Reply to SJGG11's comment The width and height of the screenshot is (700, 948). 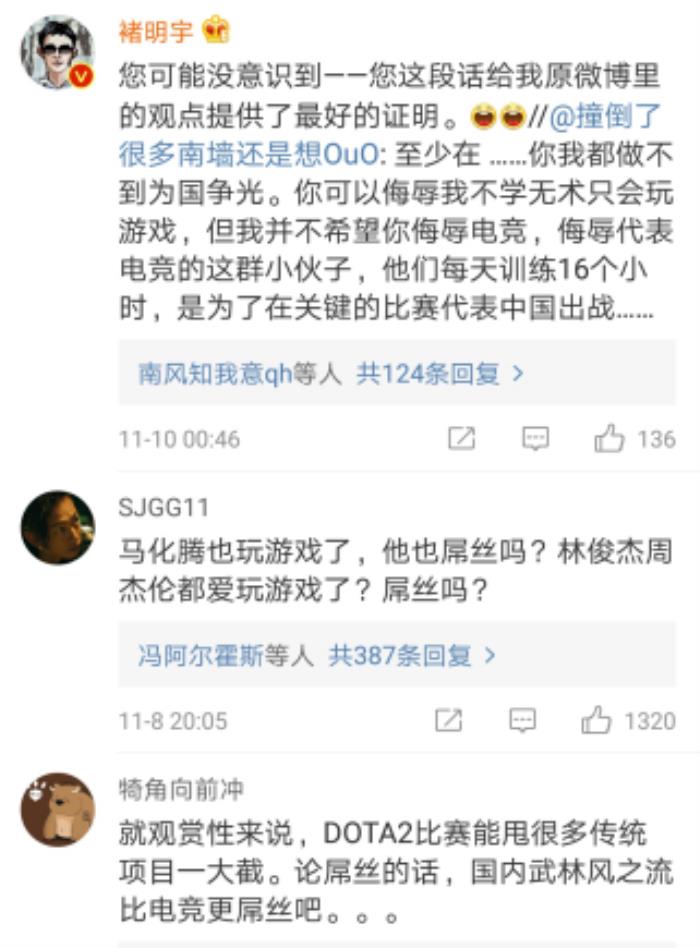[523, 720]
